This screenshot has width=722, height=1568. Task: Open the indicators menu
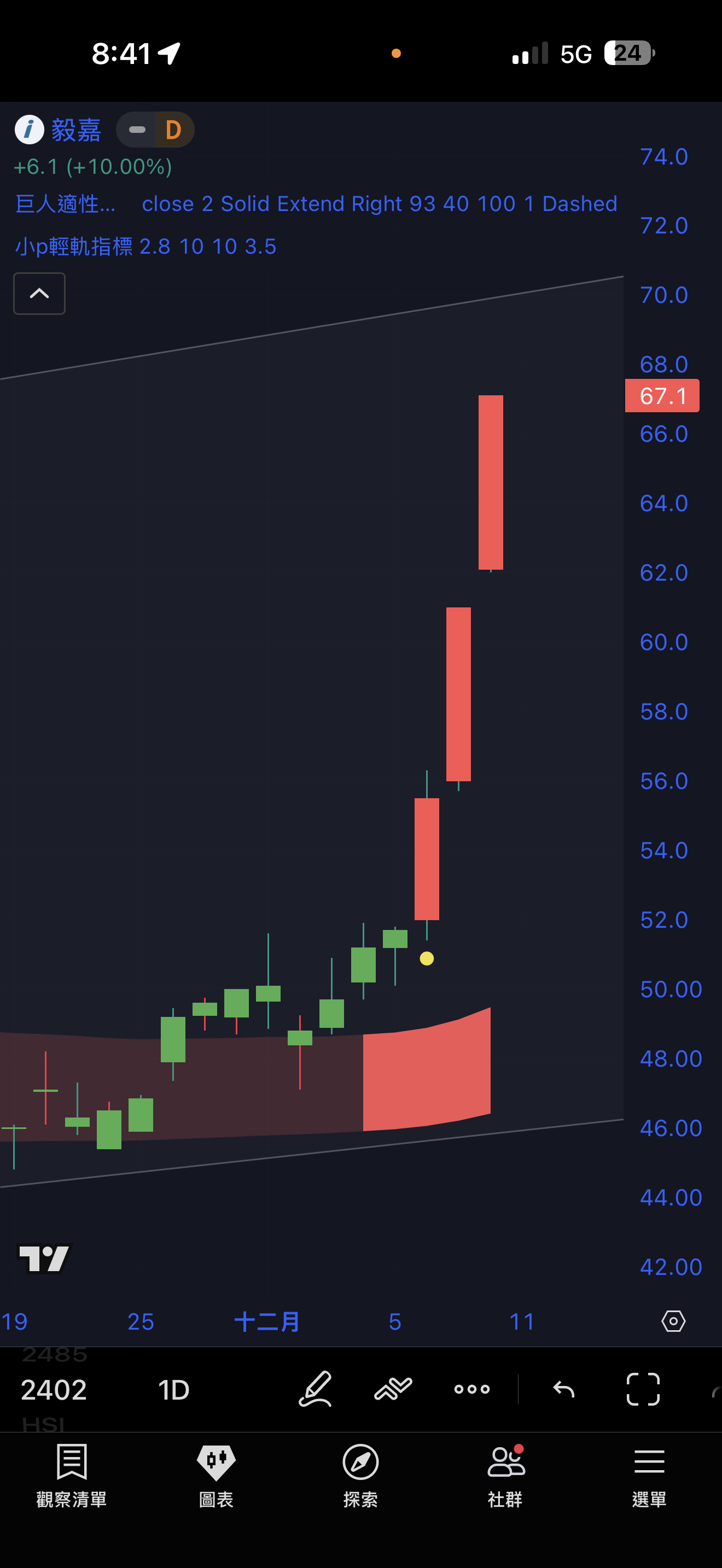click(393, 1389)
